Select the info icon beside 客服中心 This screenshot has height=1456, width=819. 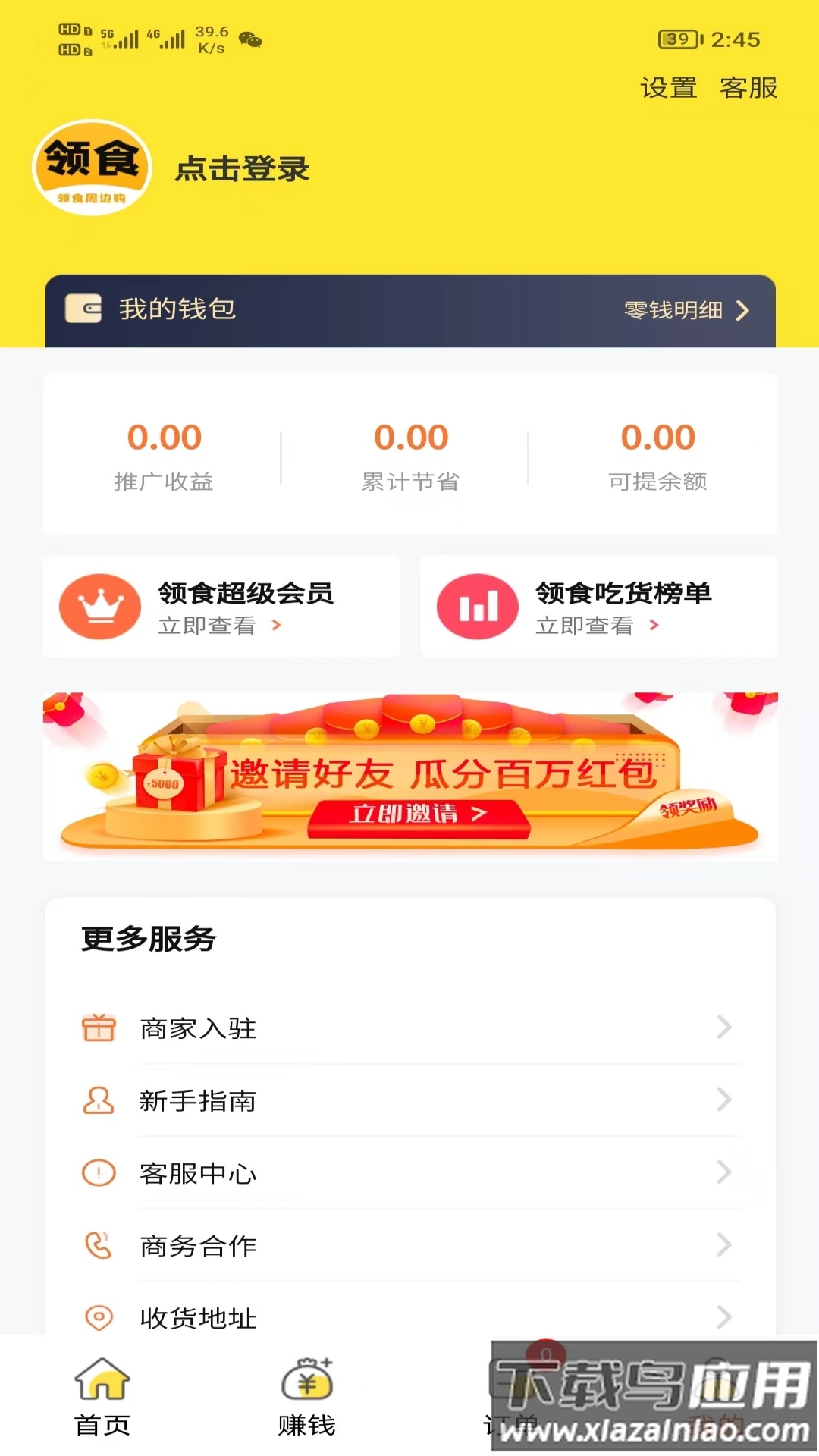point(97,1174)
